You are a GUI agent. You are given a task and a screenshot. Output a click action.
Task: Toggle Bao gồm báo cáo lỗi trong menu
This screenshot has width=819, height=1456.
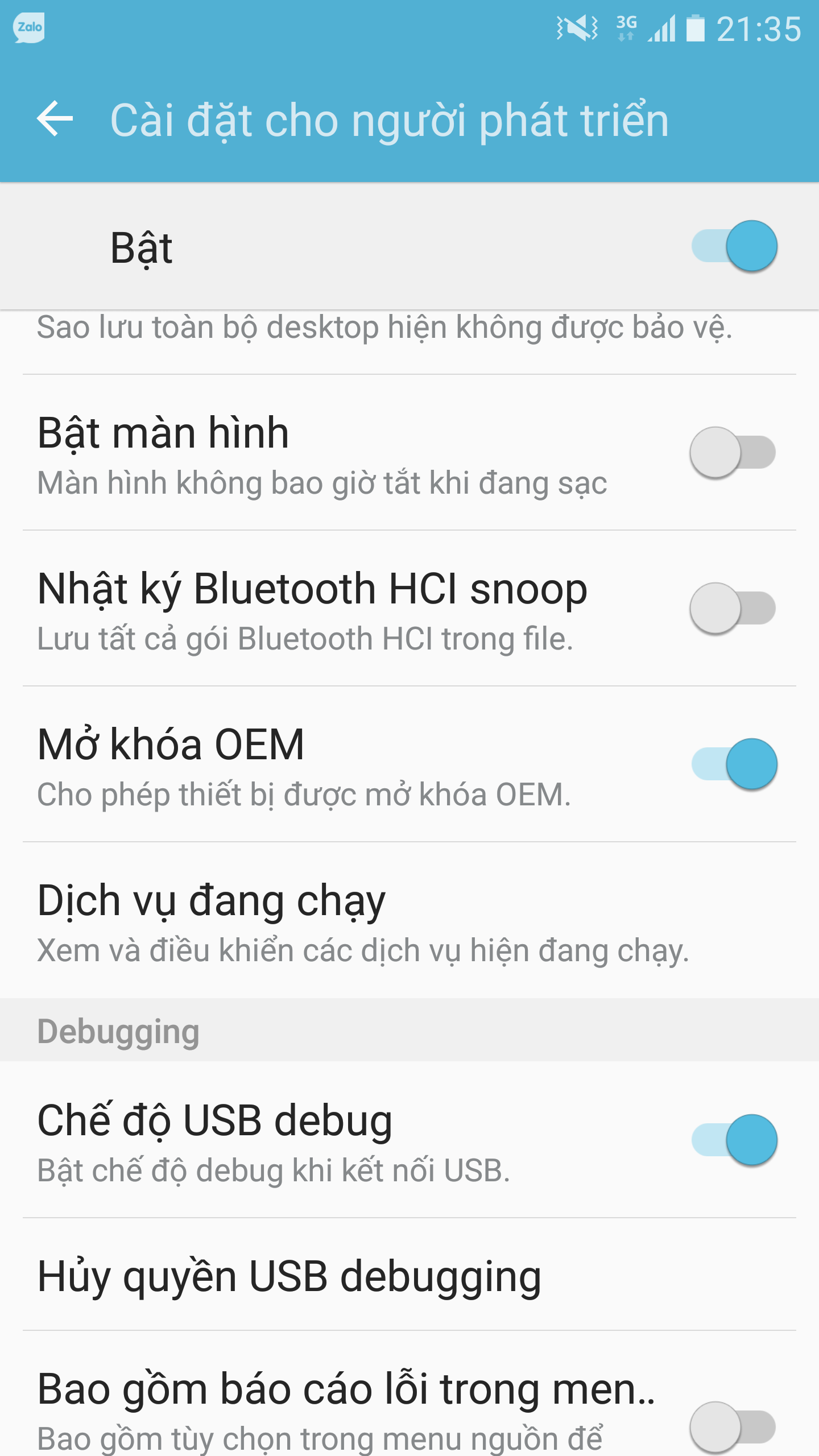[x=733, y=1427]
